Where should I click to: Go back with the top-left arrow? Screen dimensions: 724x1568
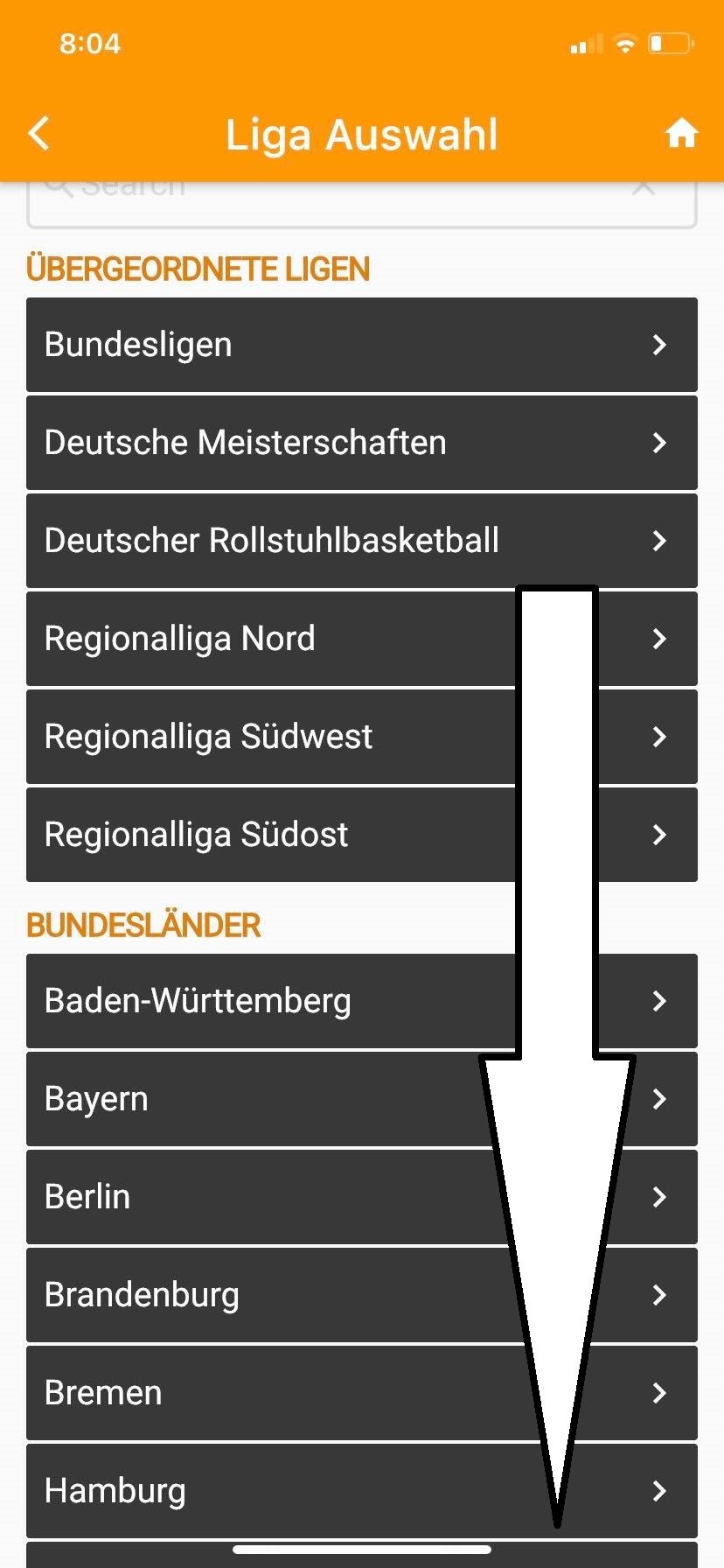pyautogui.click(x=39, y=134)
